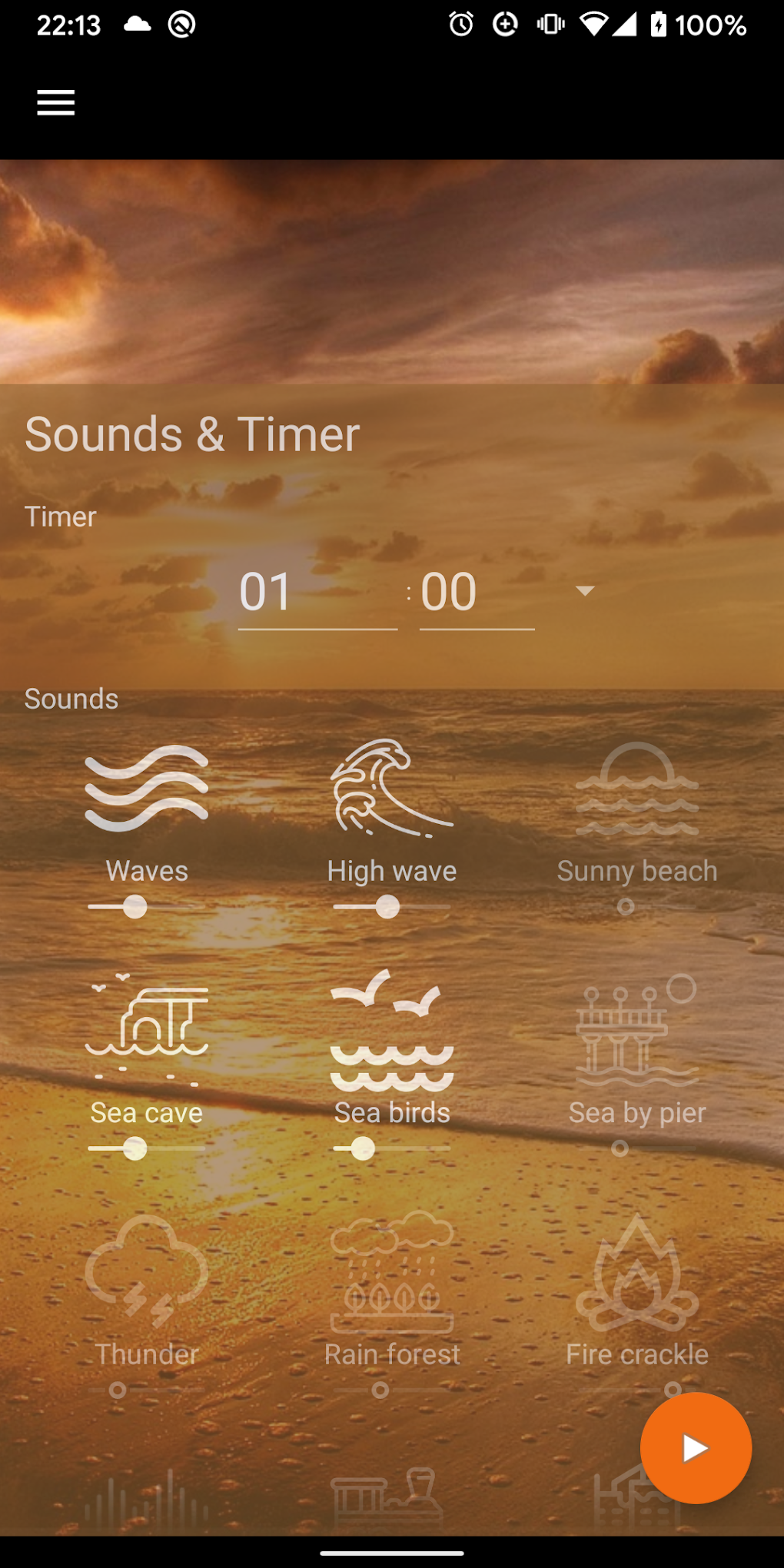
Task: Open the hamburger navigation menu
Action: click(x=56, y=102)
